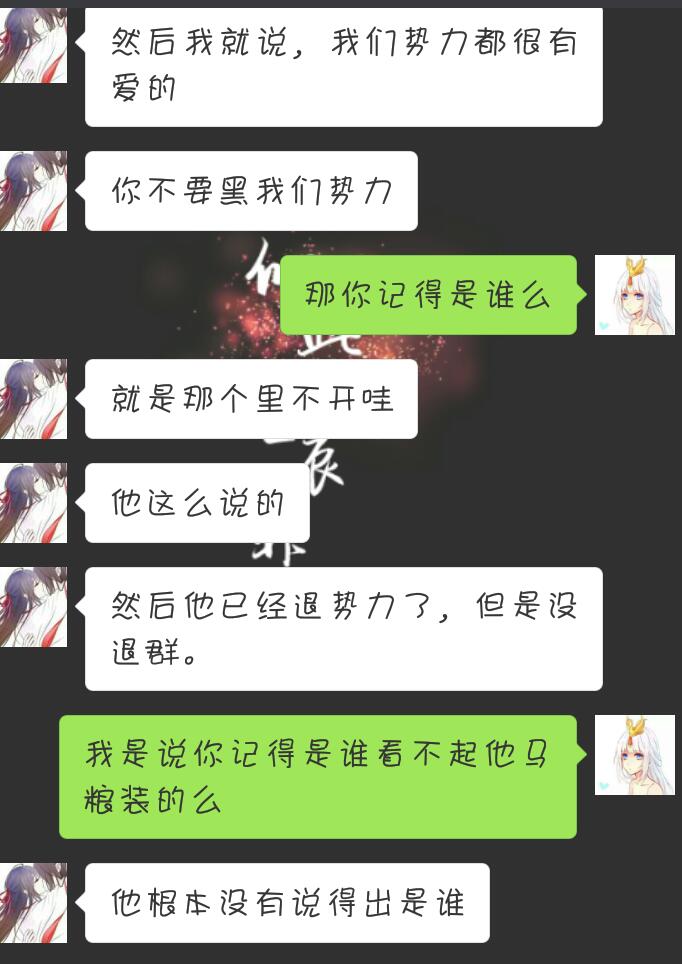Open own avatar beside "那你记得是谁么"
The width and height of the screenshot is (682, 964).
click(634, 295)
